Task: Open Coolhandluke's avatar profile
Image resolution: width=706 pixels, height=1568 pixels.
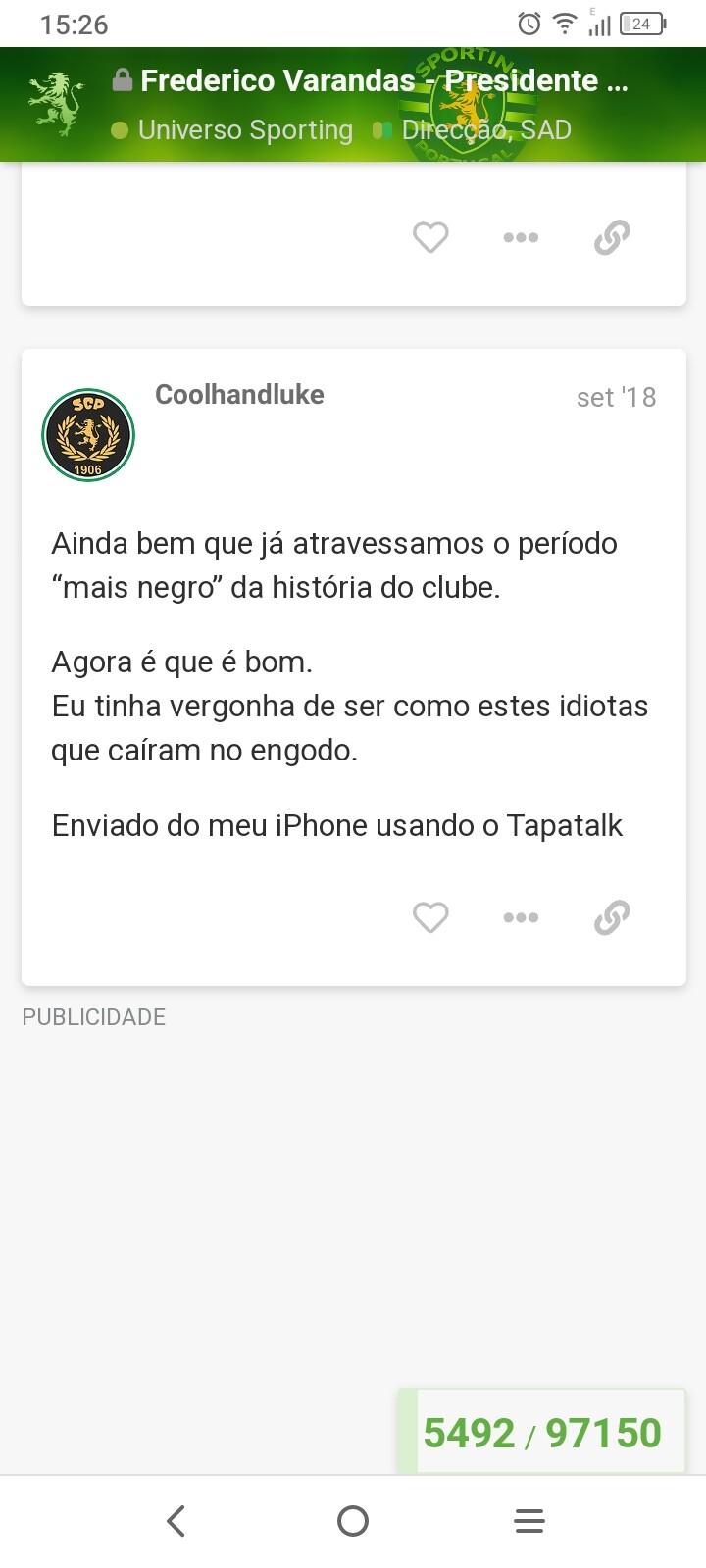Action: 88,435
